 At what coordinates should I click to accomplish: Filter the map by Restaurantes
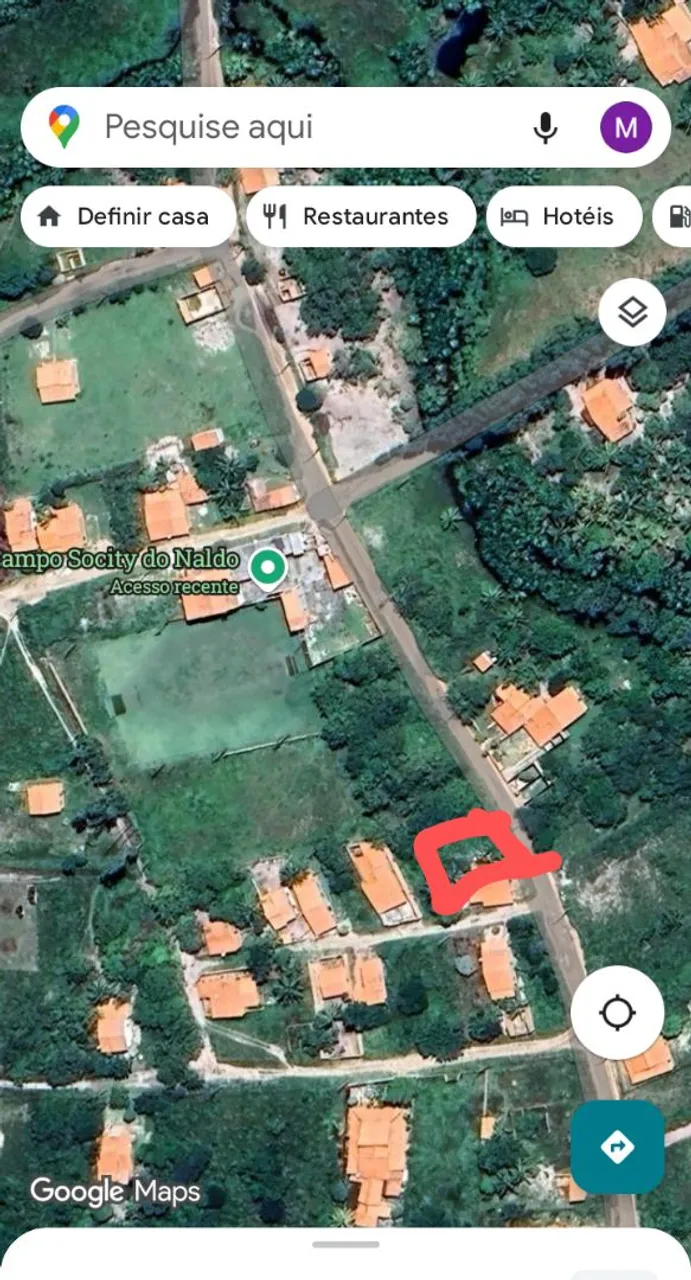(361, 216)
